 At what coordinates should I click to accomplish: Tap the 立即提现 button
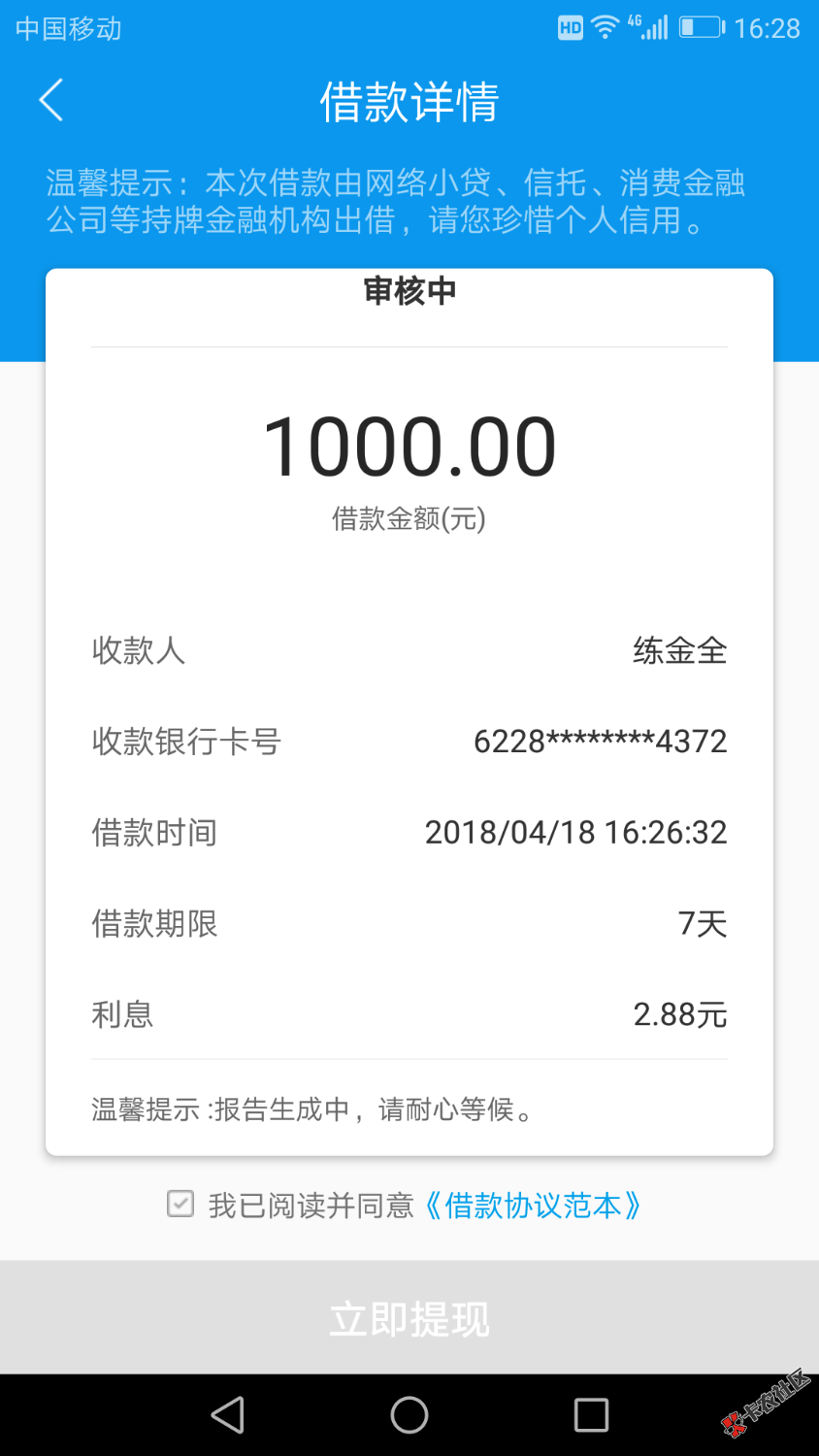point(409,1318)
